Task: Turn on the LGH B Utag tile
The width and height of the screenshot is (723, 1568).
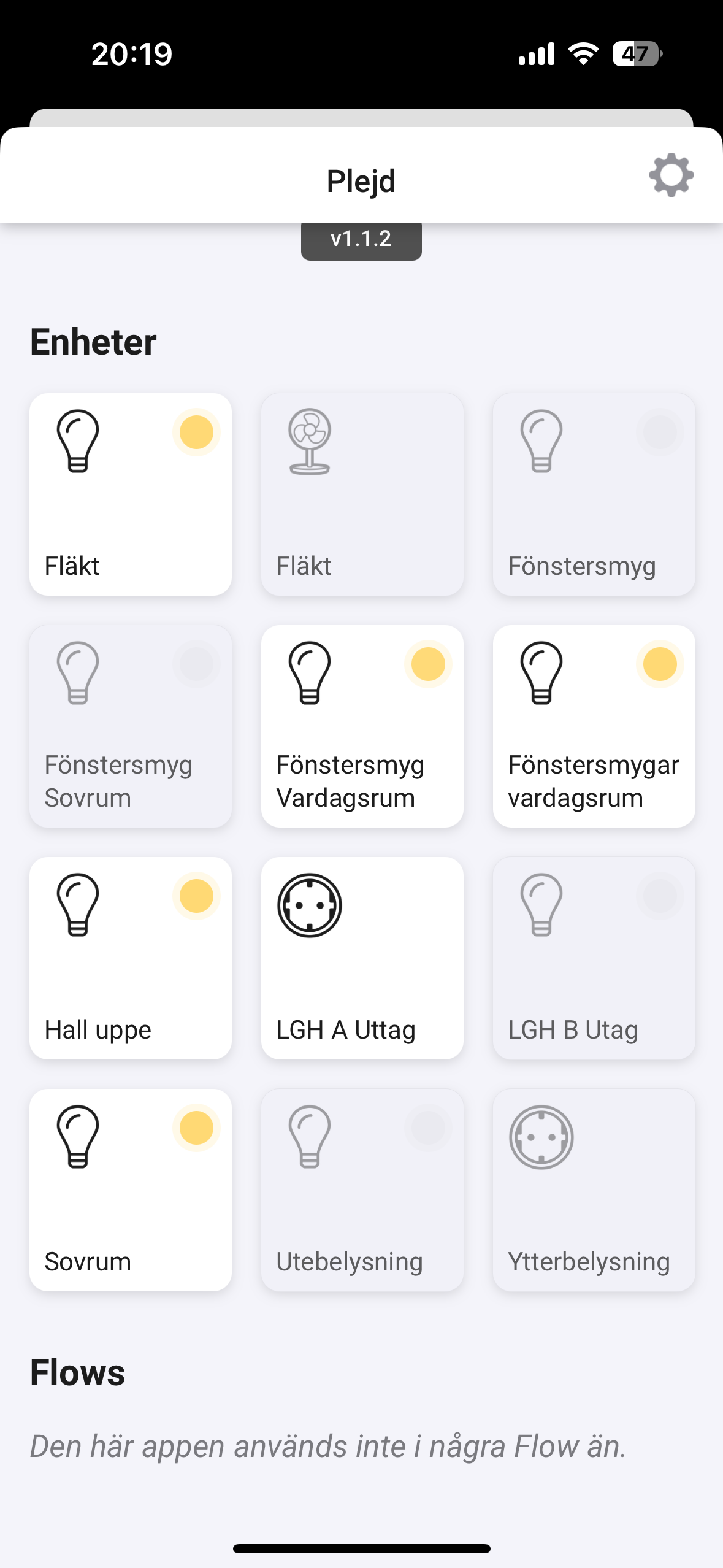Action: point(594,958)
